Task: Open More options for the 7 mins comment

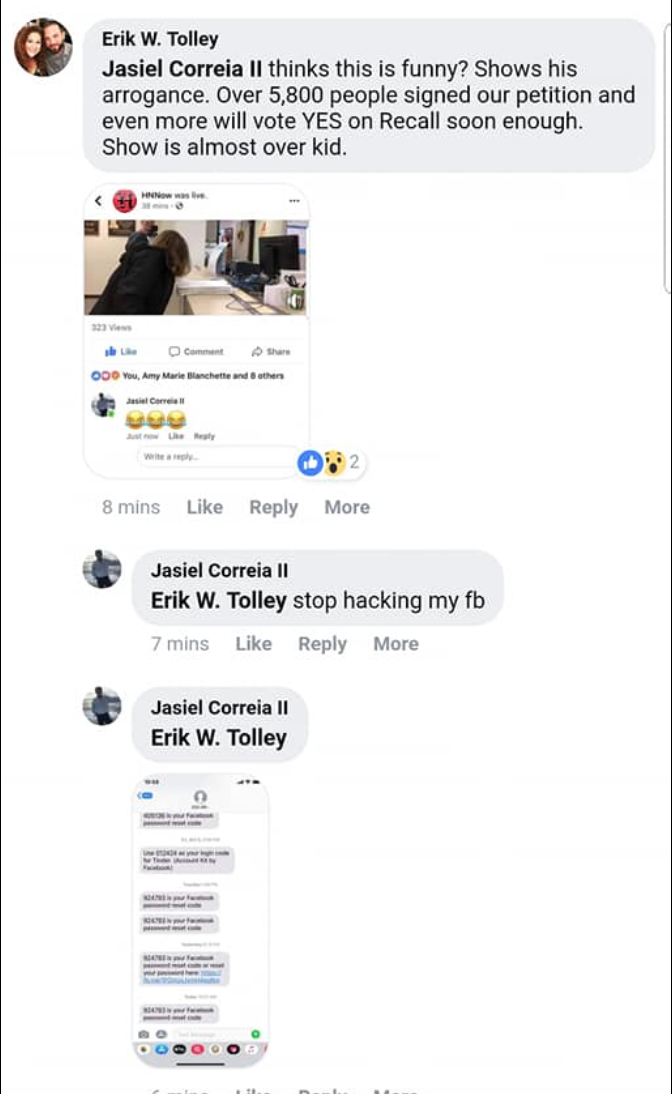Action: pyautogui.click(x=395, y=644)
